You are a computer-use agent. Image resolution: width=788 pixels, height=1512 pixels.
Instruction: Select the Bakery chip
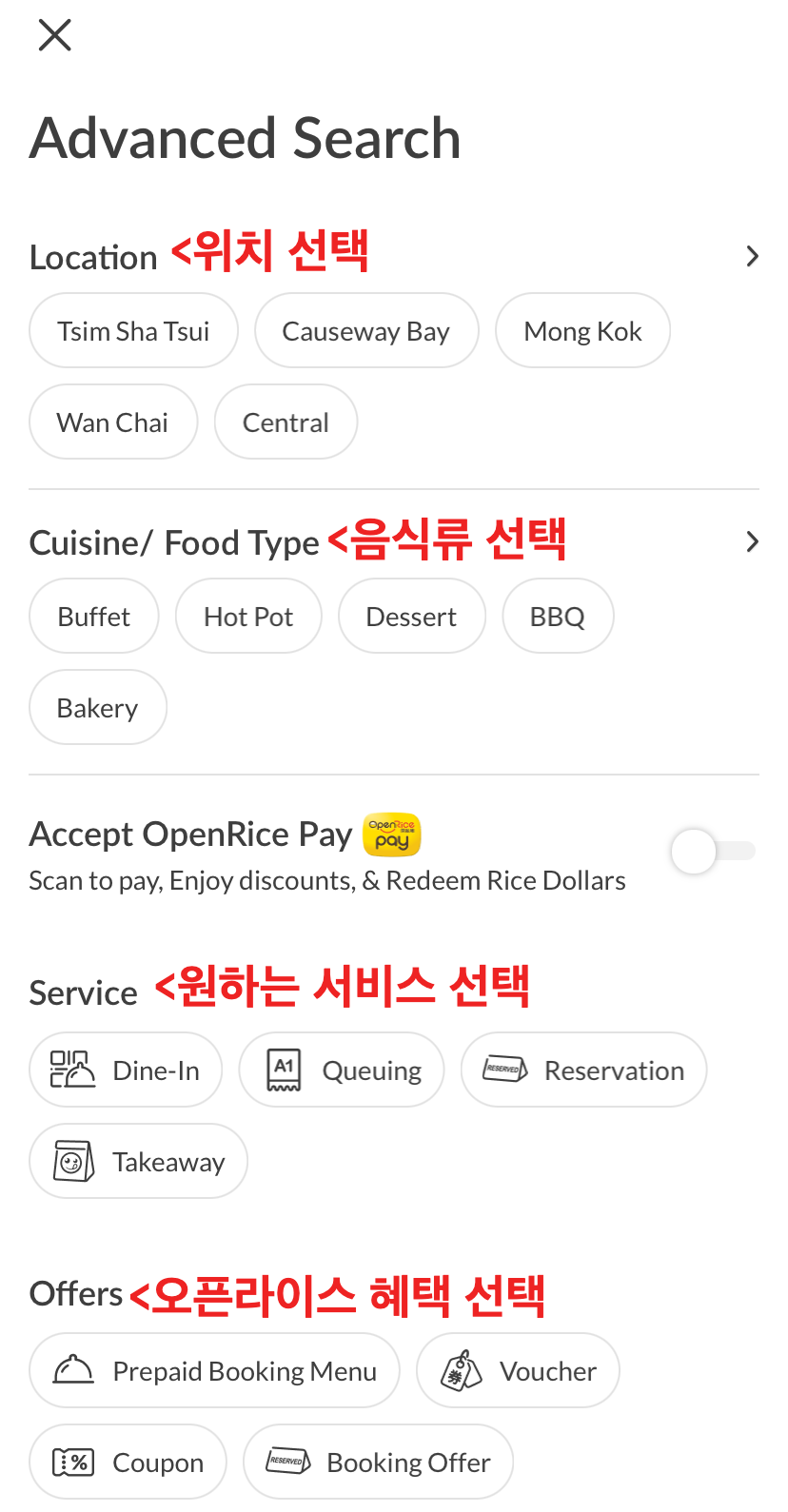coord(97,708)
